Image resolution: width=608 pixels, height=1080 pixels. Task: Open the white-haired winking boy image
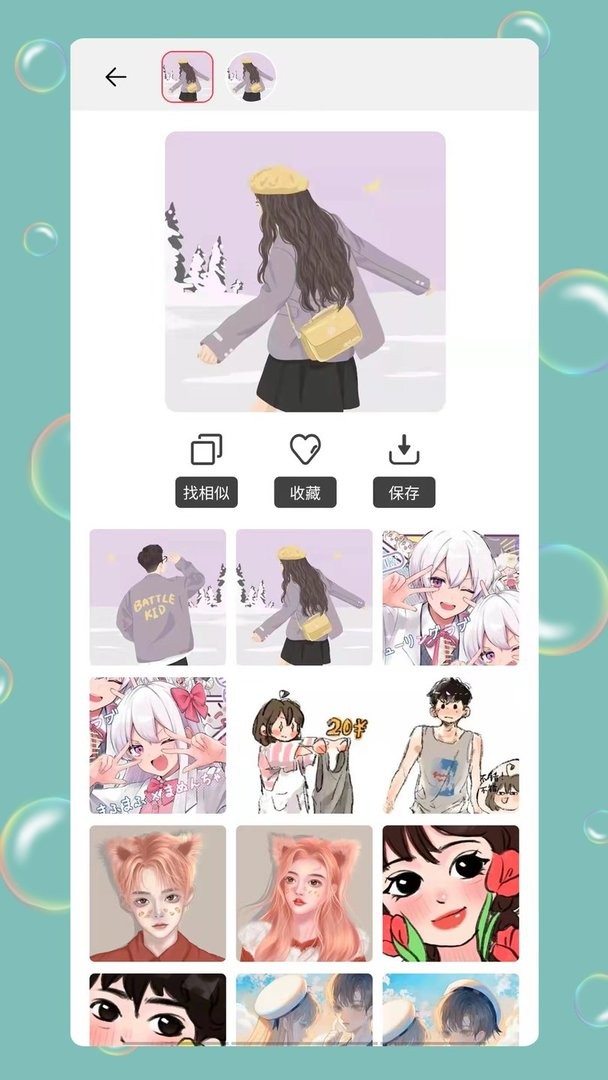click(451, 597)
